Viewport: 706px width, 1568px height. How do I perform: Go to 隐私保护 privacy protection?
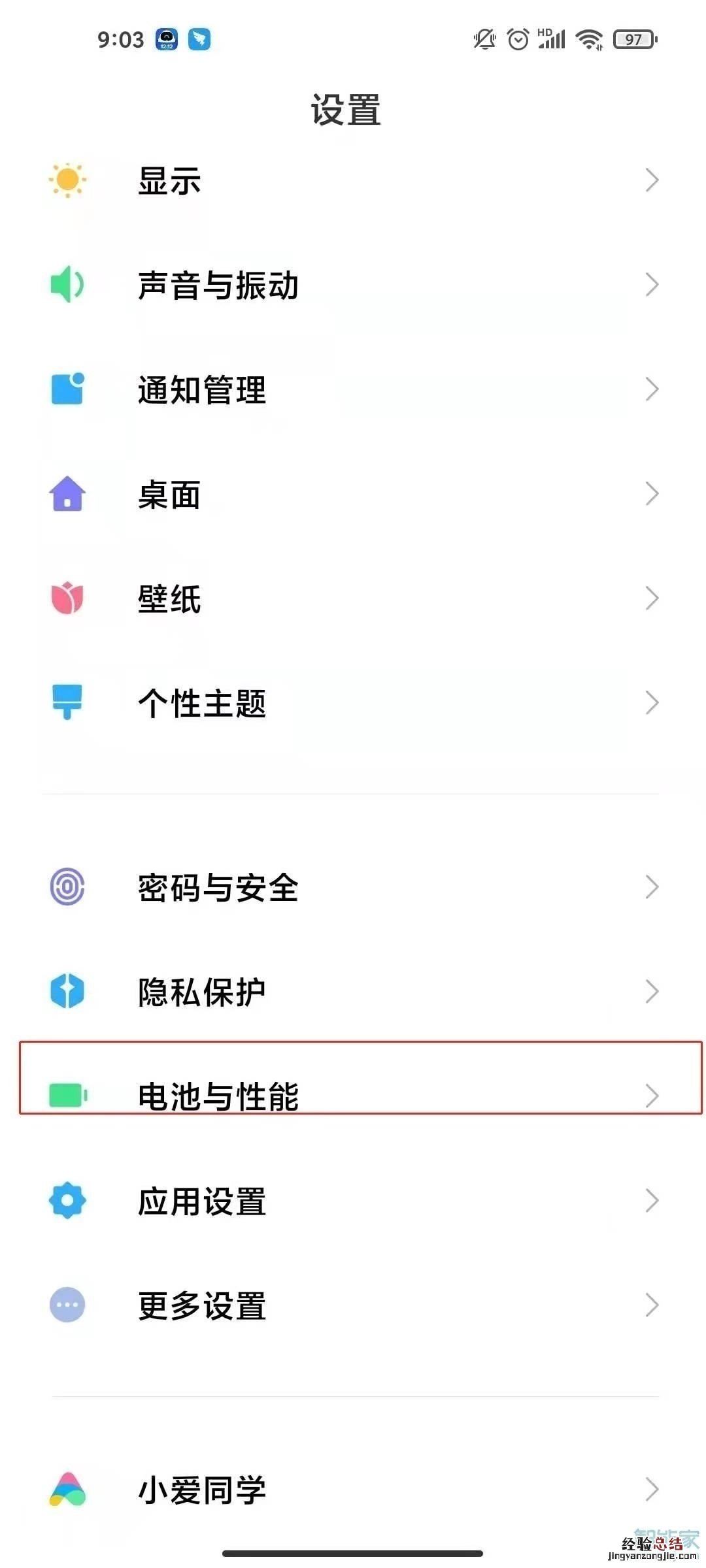[353, 992]
